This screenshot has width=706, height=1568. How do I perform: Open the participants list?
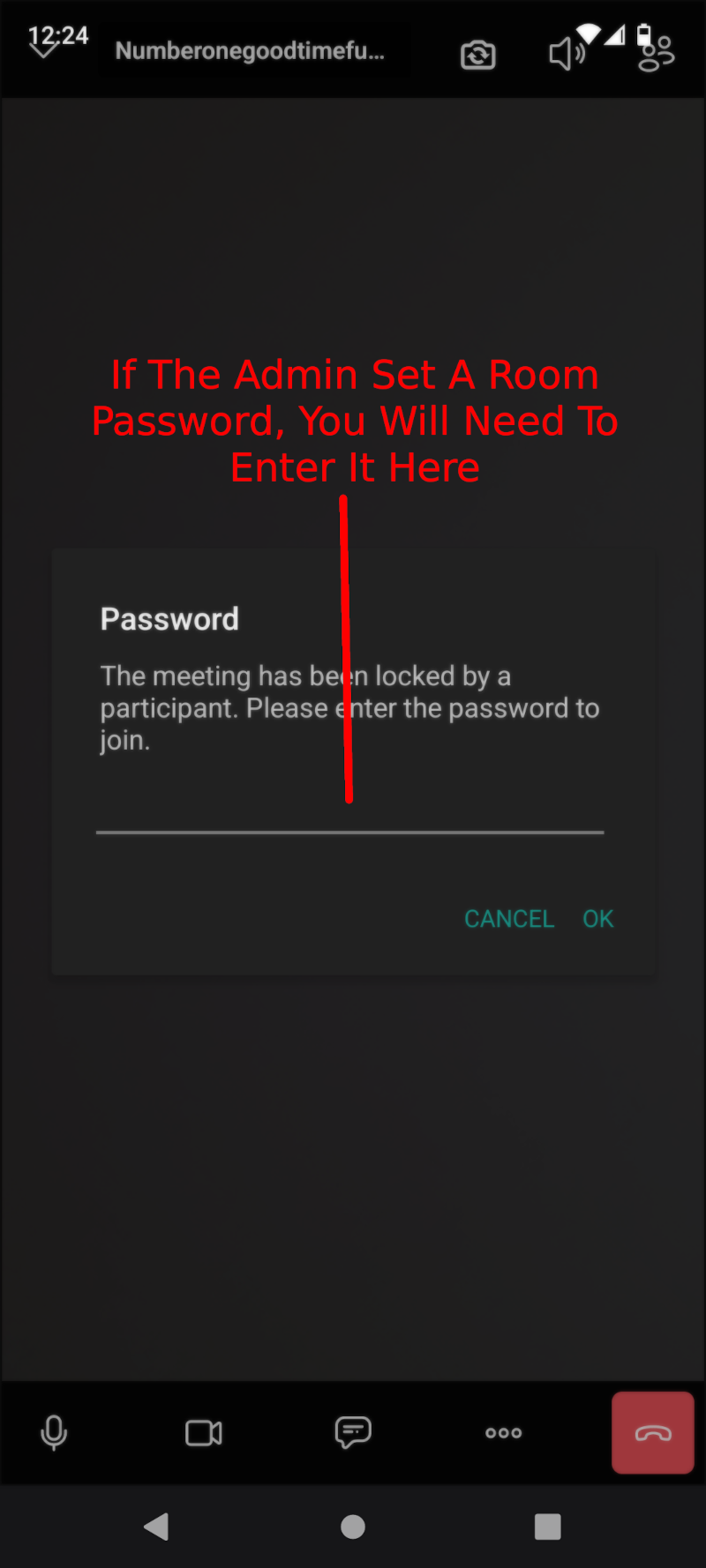657,55
